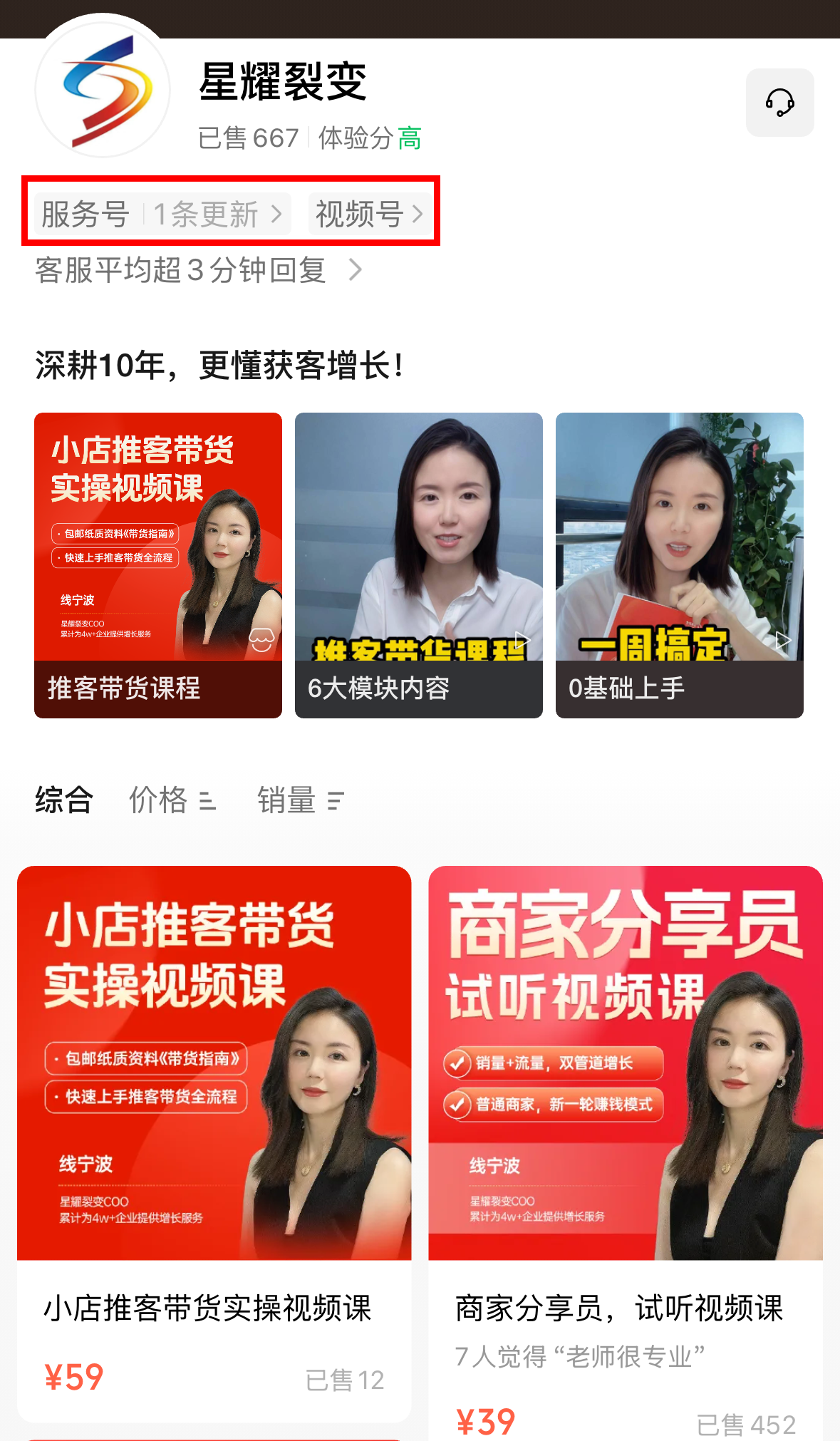Tap the 星耀裂变 shop avatar
840x1441 pixels.
pos(103,89)
